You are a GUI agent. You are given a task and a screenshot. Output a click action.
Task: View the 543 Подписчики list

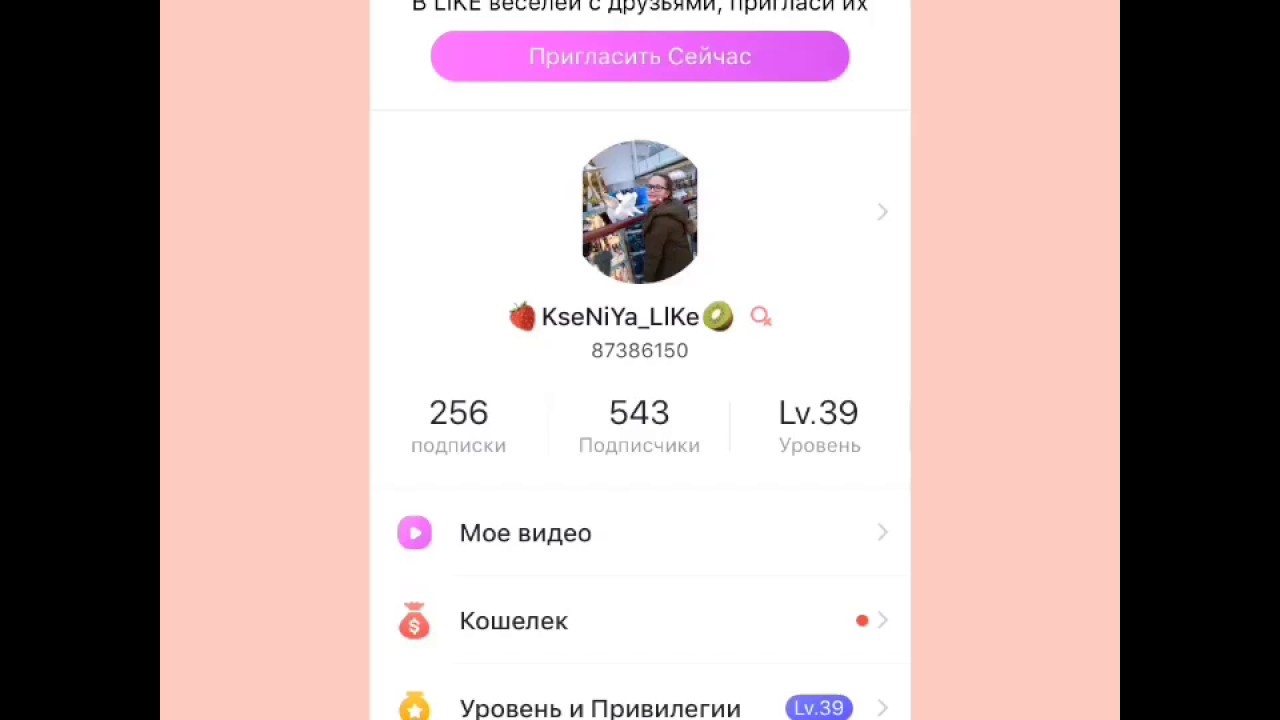pyautogui.click(x=639, y=425)
